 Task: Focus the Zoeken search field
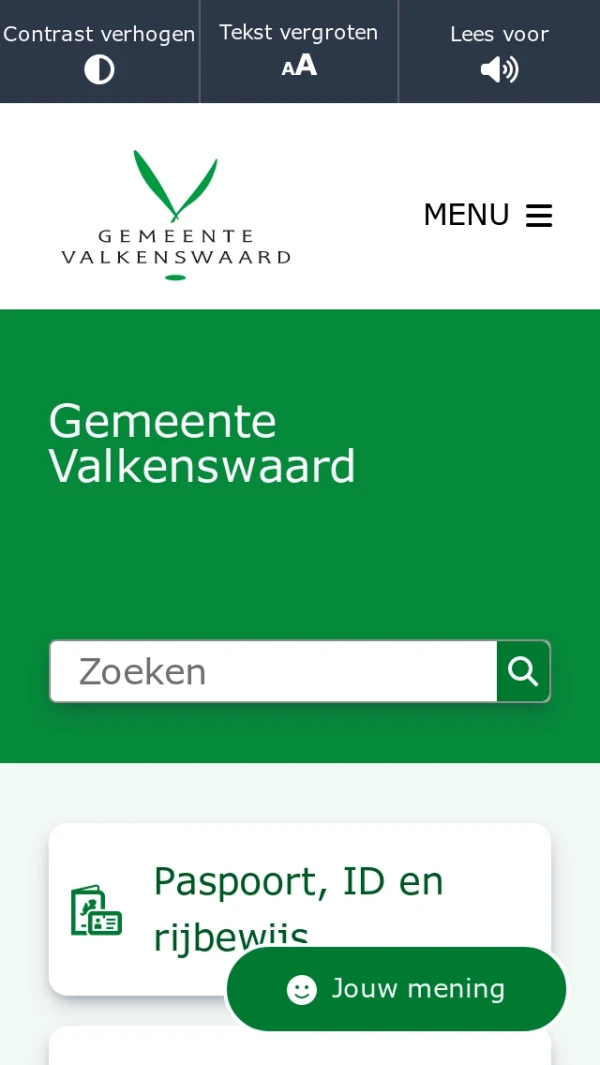pos(273,671)
